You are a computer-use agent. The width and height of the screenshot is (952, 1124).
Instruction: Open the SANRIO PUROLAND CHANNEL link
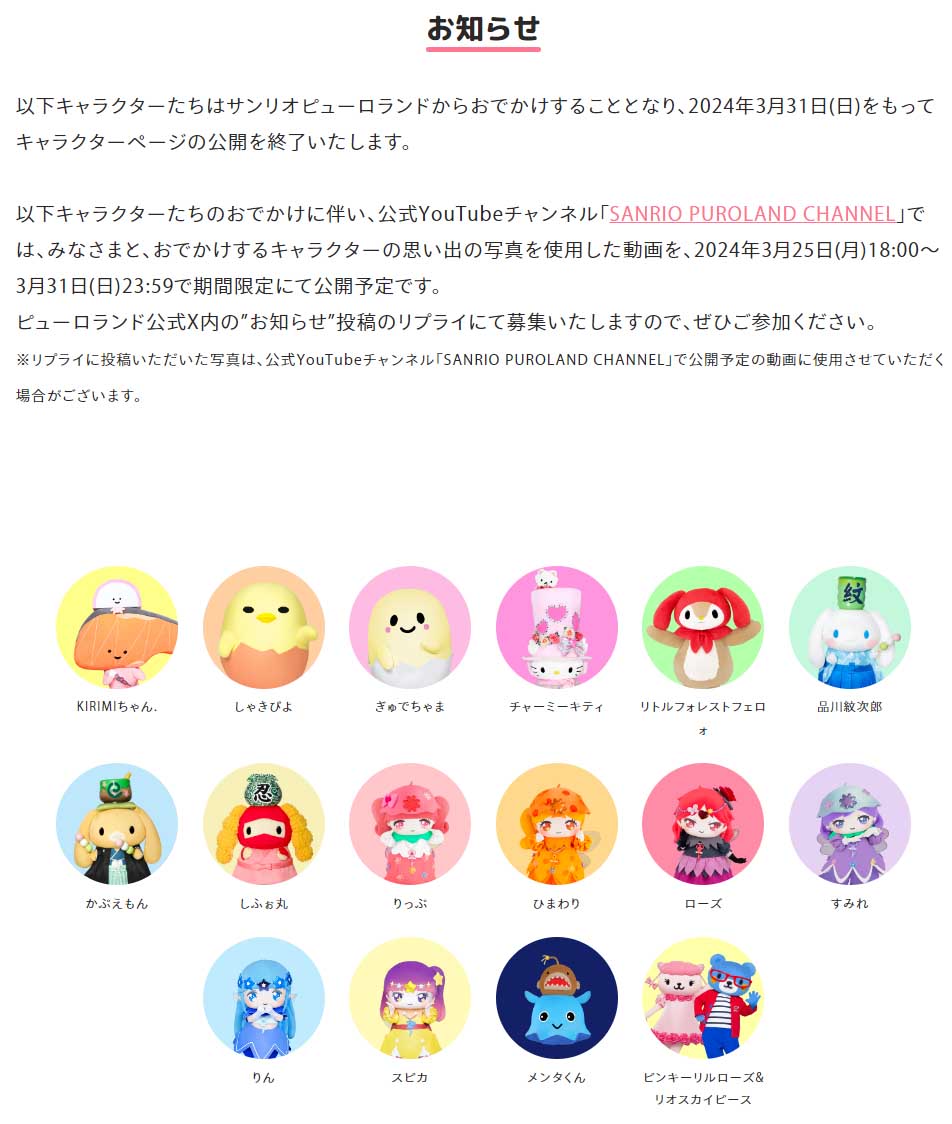point(753,213)
